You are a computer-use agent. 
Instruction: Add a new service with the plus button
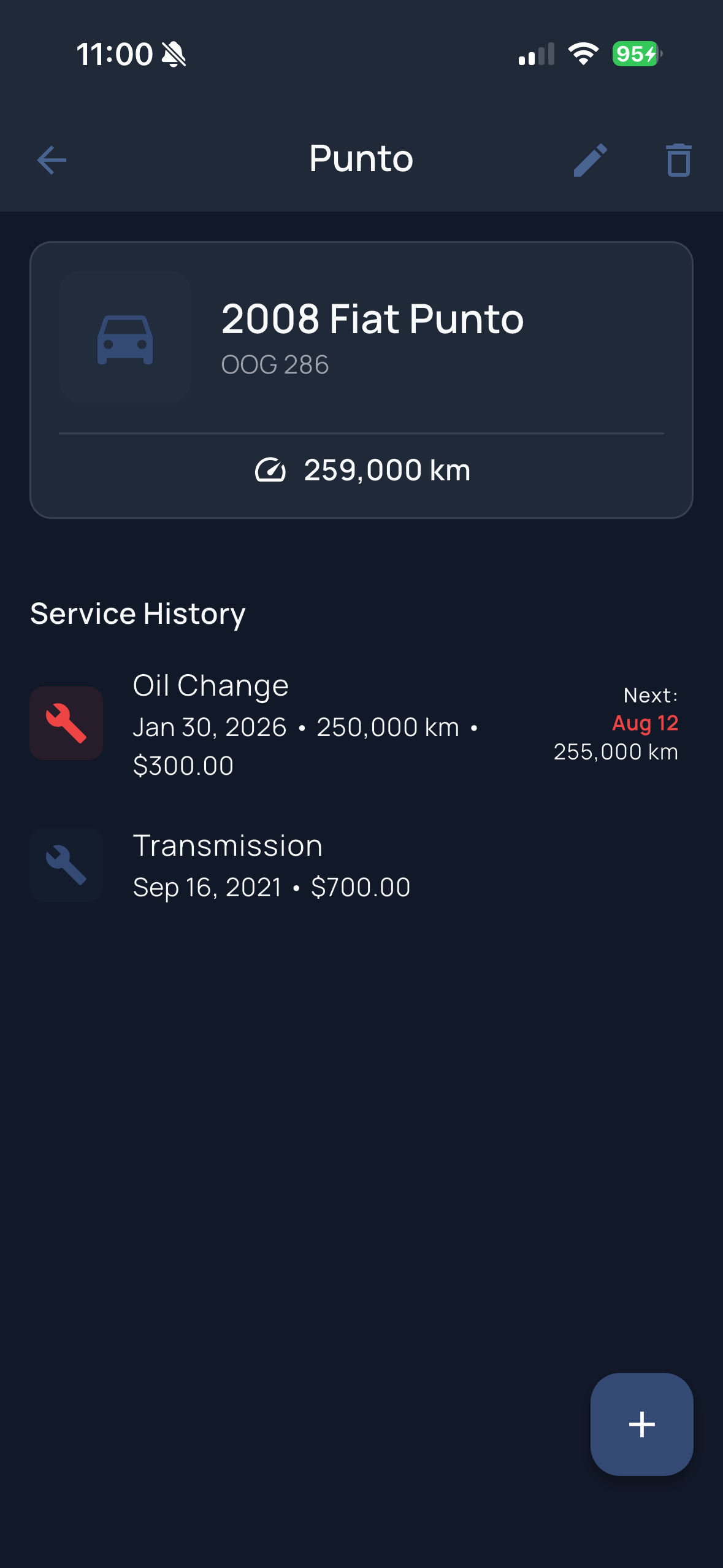click(641, 1424)
